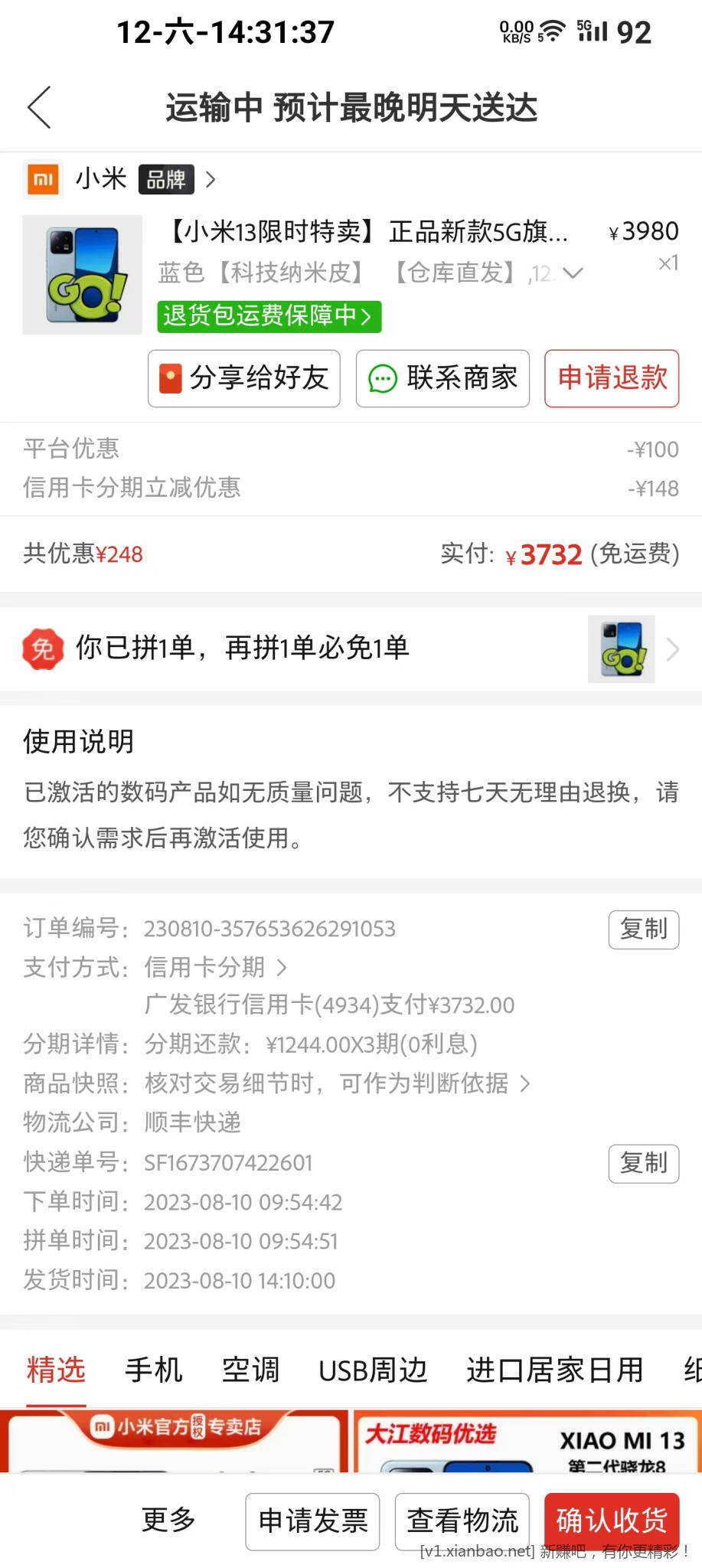View logistics with 查看物流

[462, 1521]
